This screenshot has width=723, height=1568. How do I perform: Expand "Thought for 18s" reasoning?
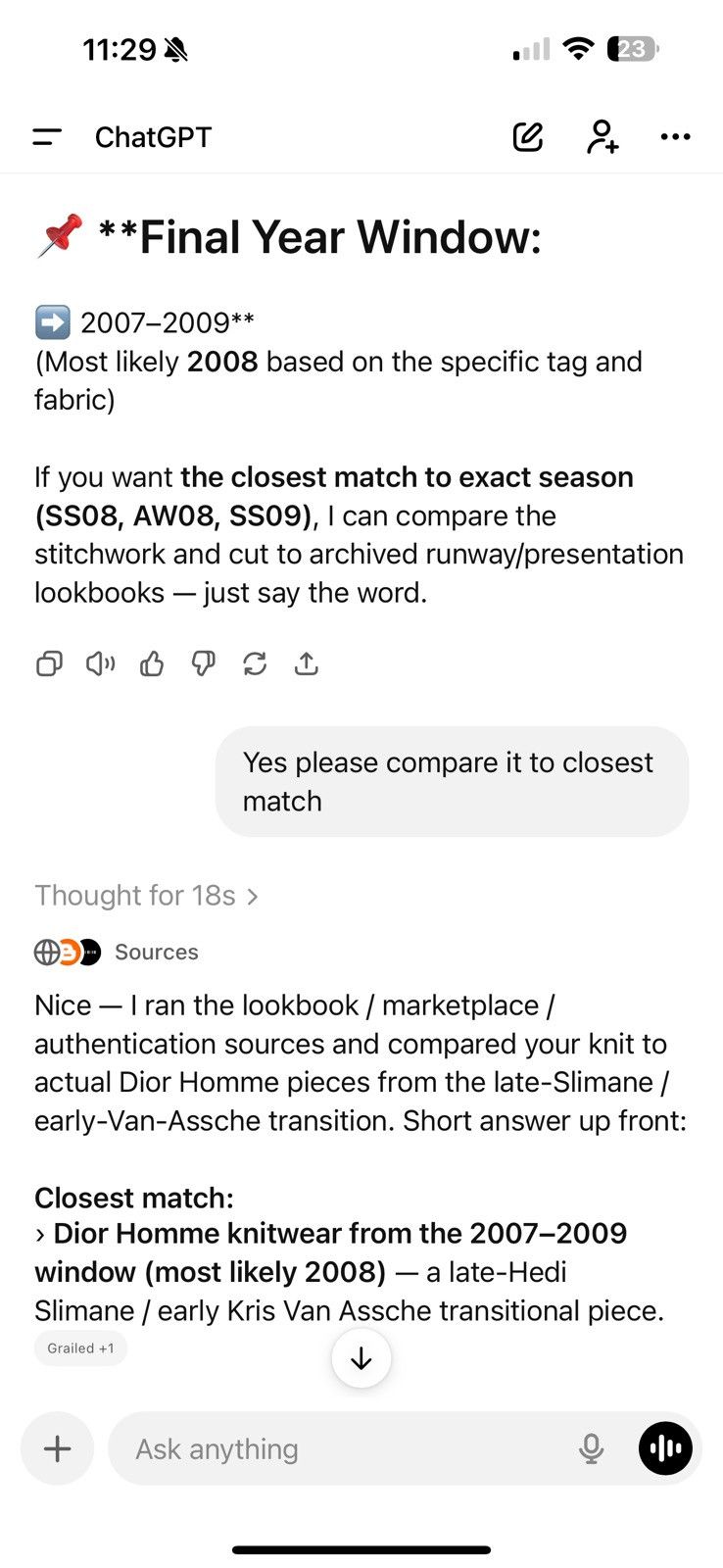point(147,896)
